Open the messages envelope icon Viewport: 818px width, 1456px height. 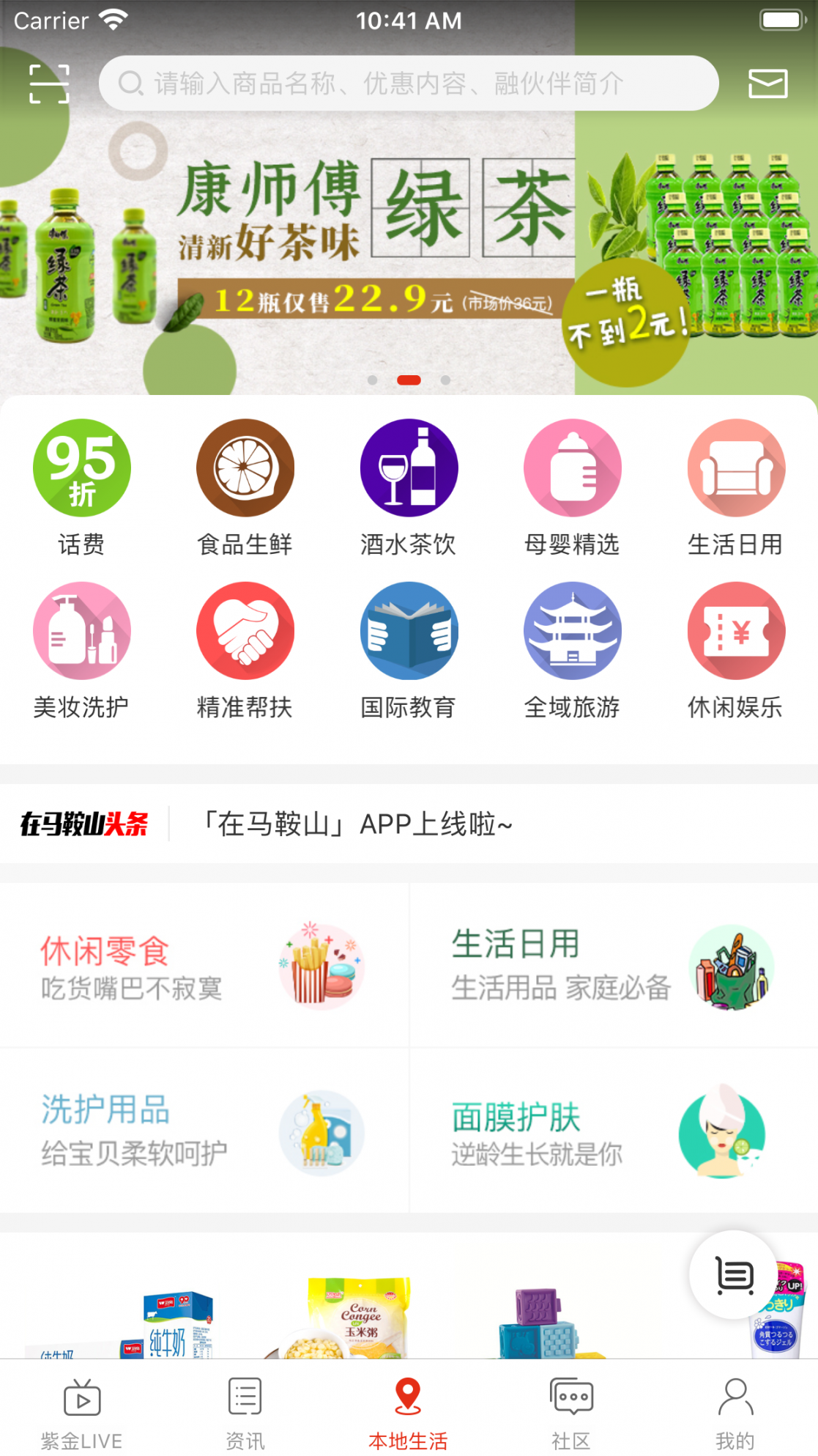[x=767, y=84]
